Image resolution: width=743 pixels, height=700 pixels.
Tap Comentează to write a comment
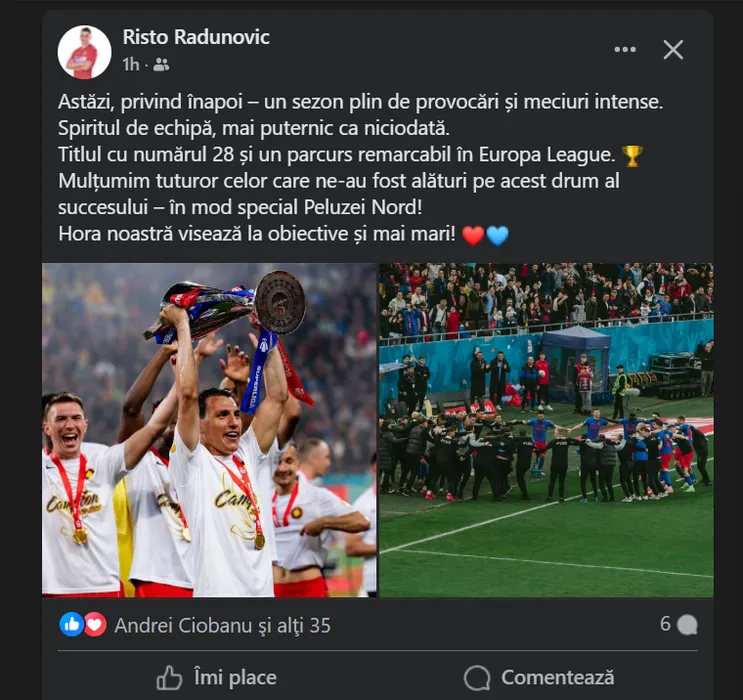(539, 677)
